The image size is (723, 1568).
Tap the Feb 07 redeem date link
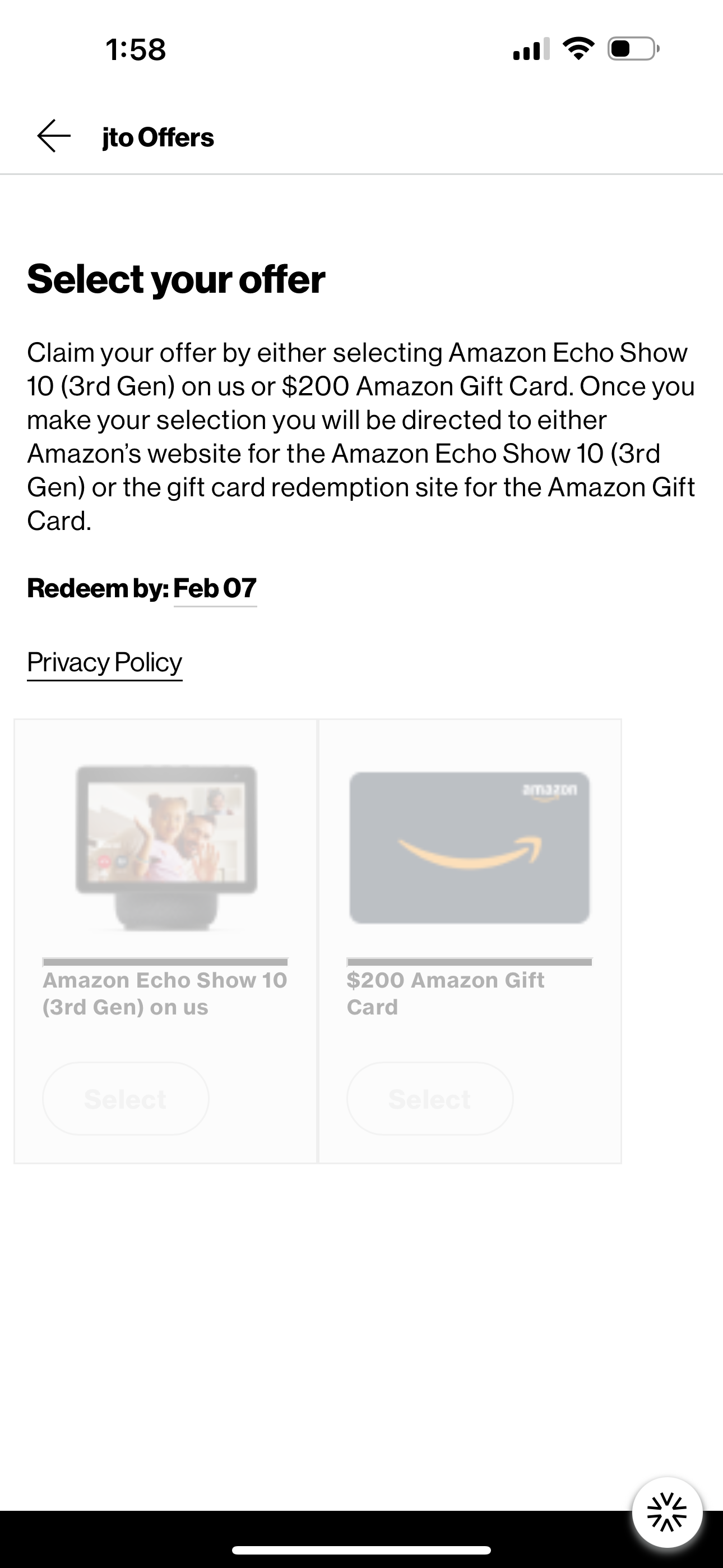tap(215, 588)
